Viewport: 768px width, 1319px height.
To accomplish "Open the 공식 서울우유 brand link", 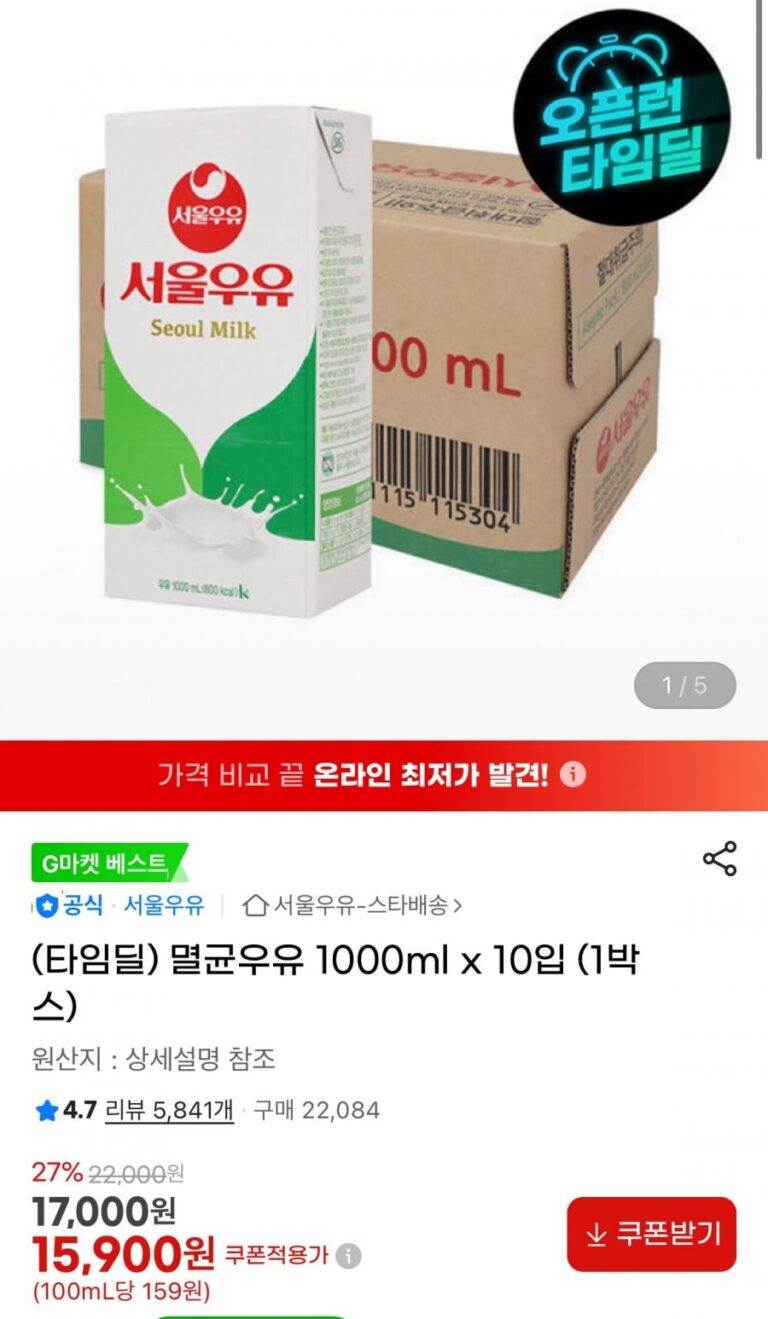I will click(x=120, y=906).
